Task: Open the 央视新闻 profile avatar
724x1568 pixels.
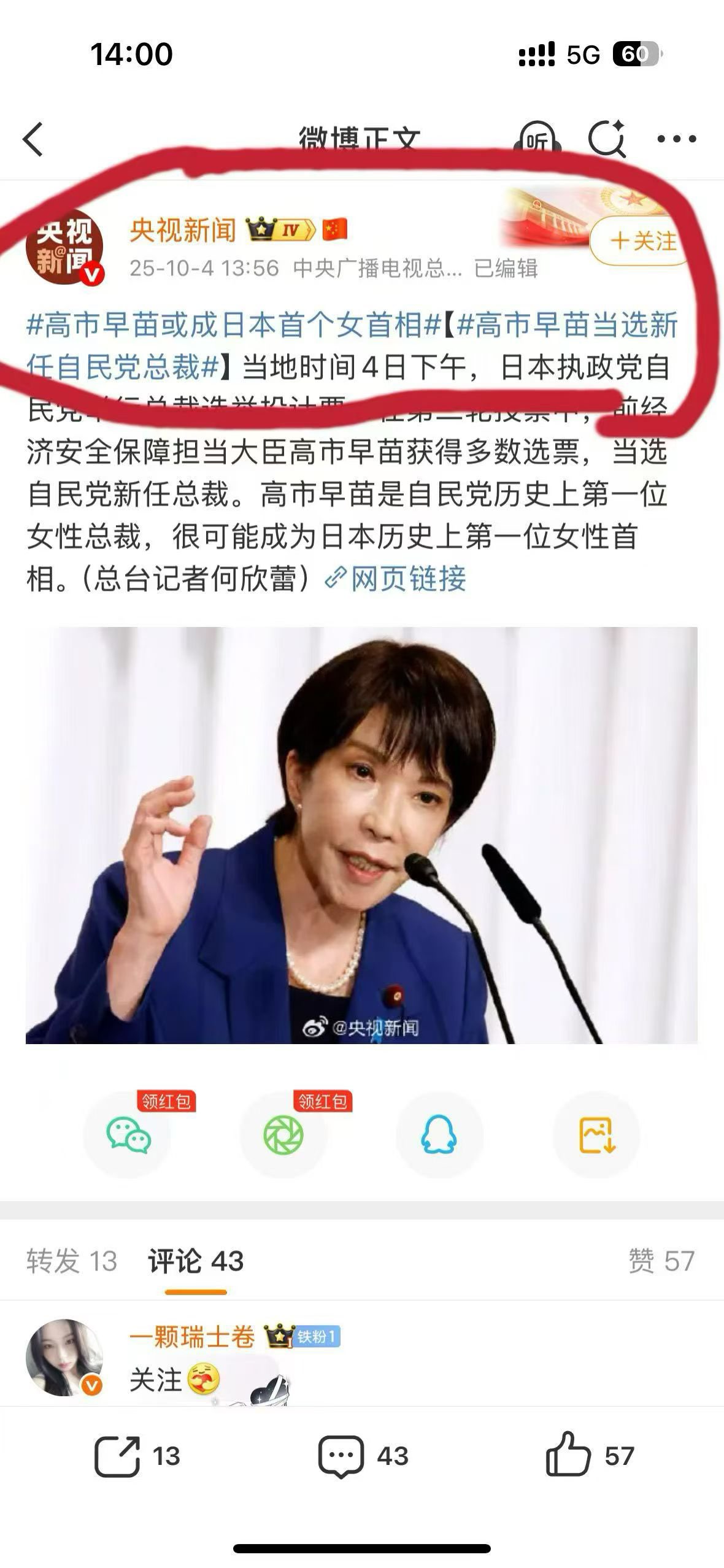Action: click(x=64, y=247)
